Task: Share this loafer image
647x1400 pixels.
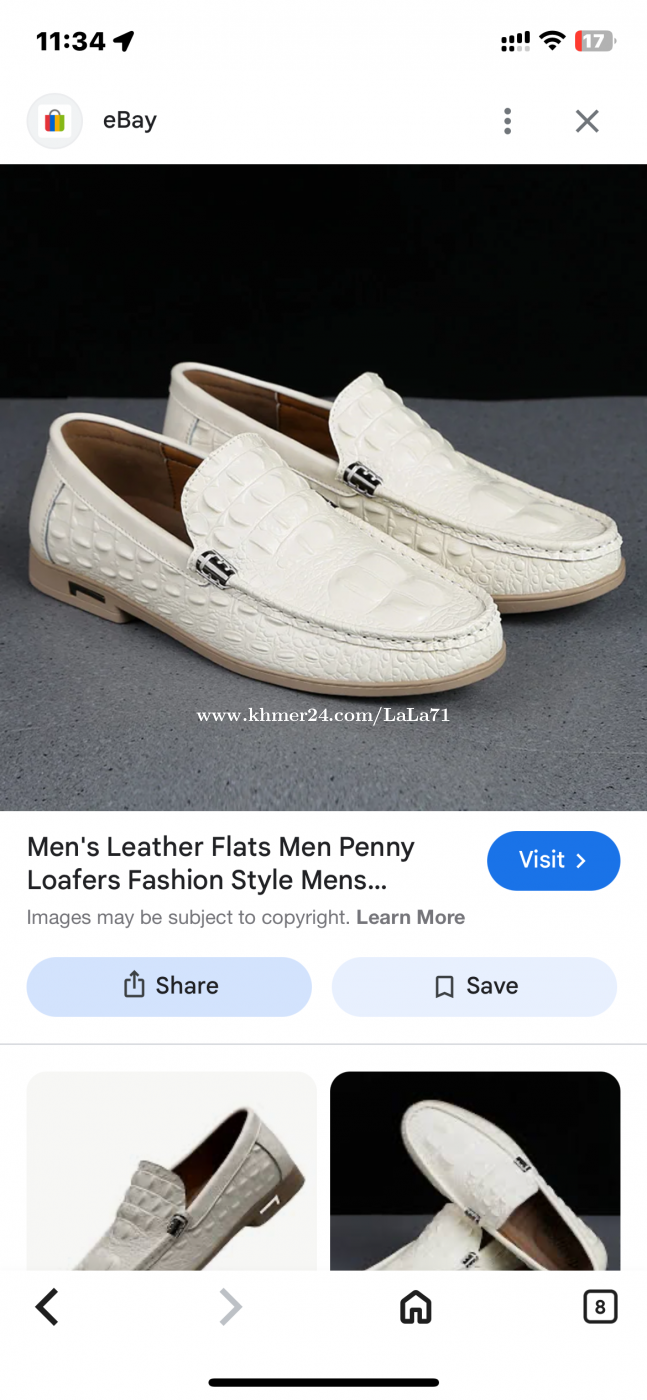Action: (169, 986)
